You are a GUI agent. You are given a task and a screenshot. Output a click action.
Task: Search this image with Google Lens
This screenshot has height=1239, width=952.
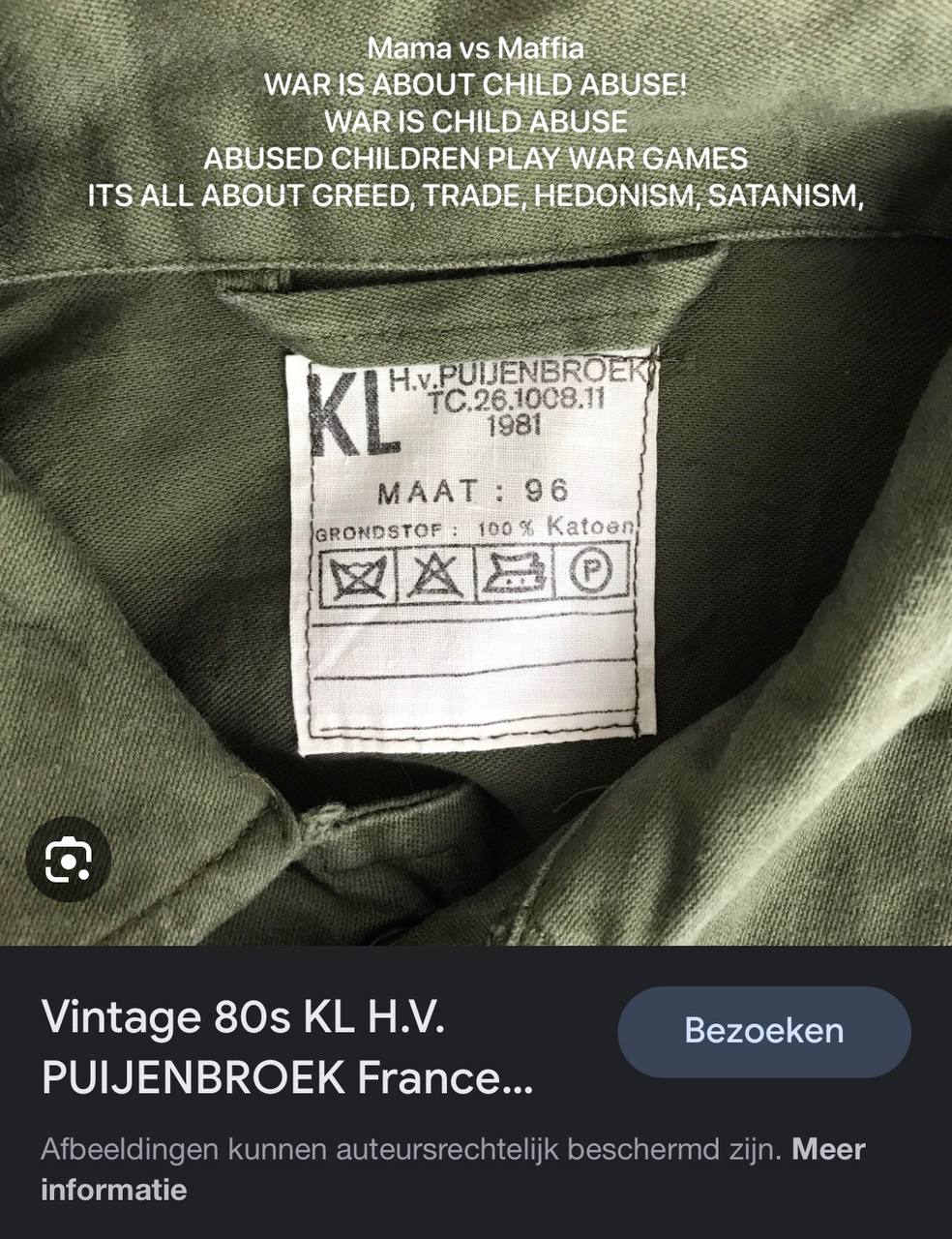[x=68, y=860]
